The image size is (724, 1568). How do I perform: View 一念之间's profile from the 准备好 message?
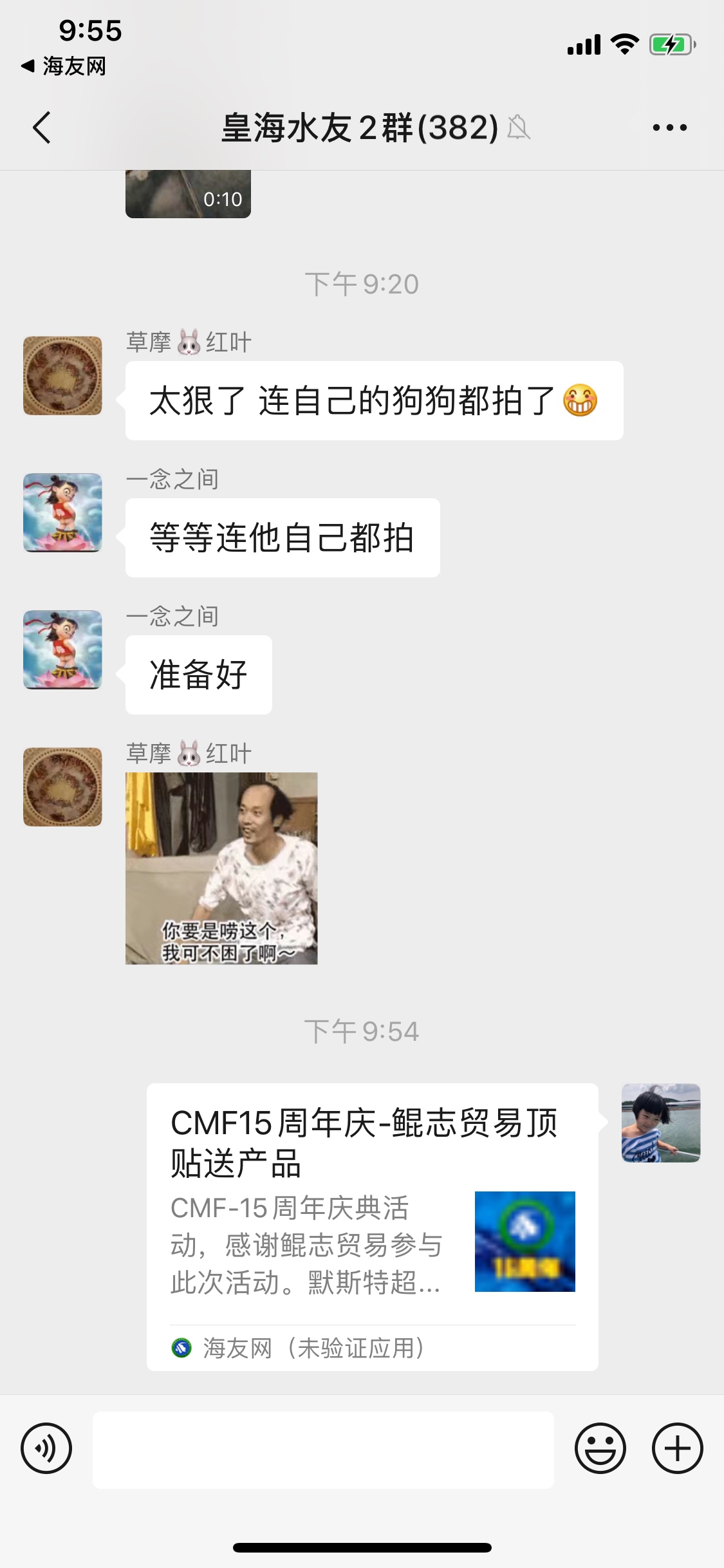click(x=62, y=649)
